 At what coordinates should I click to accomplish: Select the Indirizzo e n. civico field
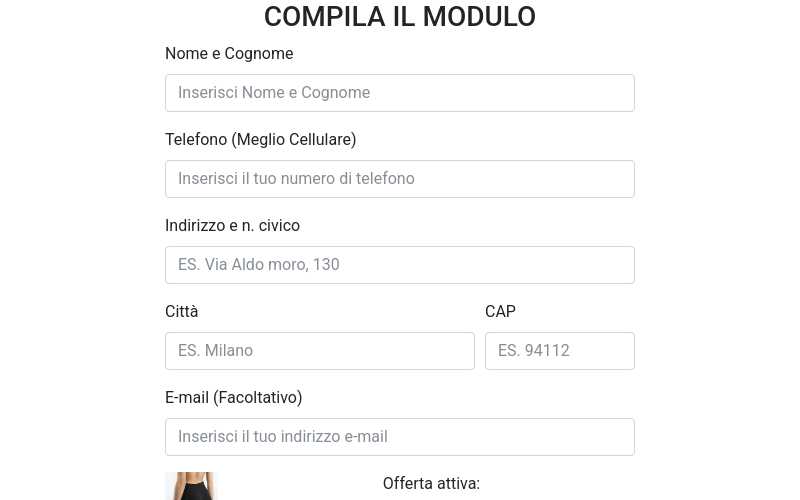(399, 265)
